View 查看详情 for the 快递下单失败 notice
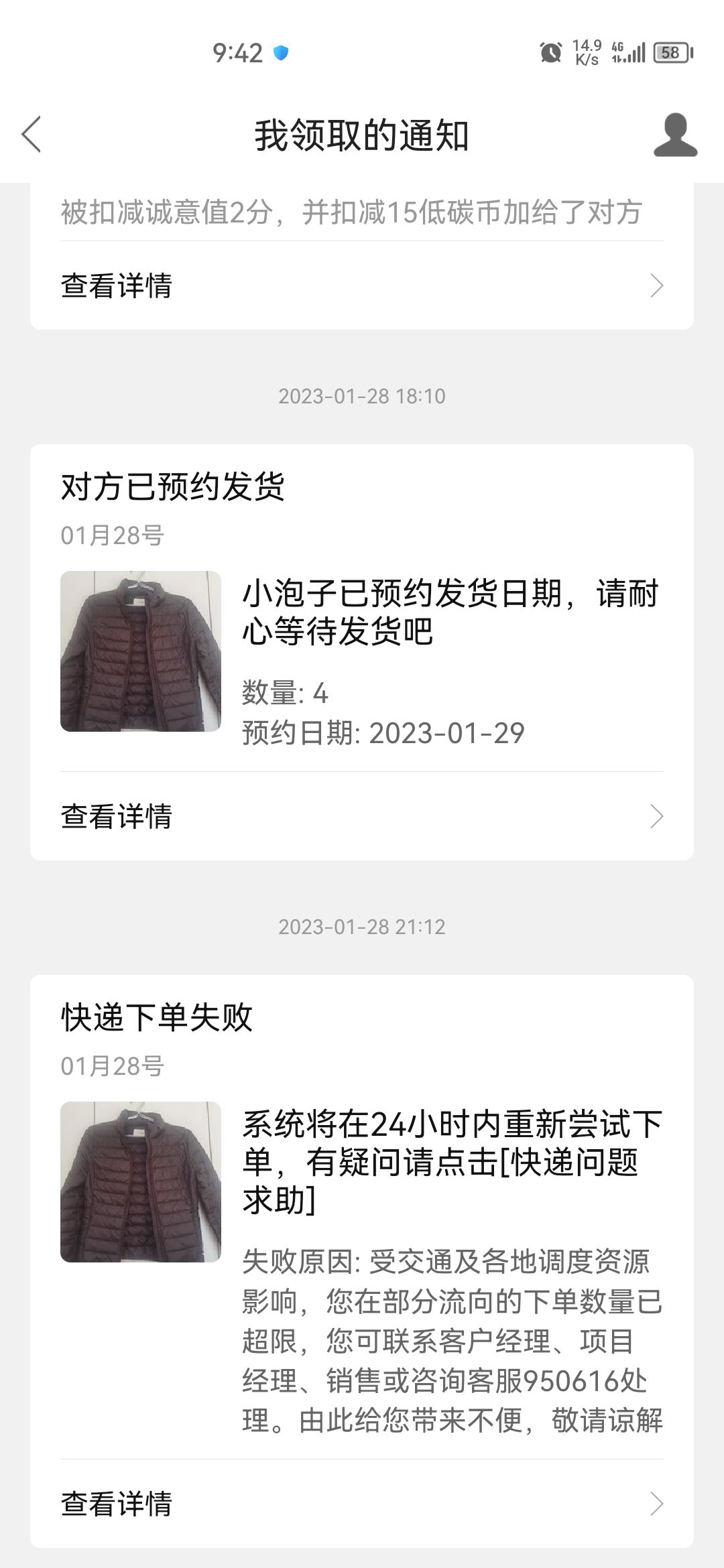 (x=362, y=1504)
